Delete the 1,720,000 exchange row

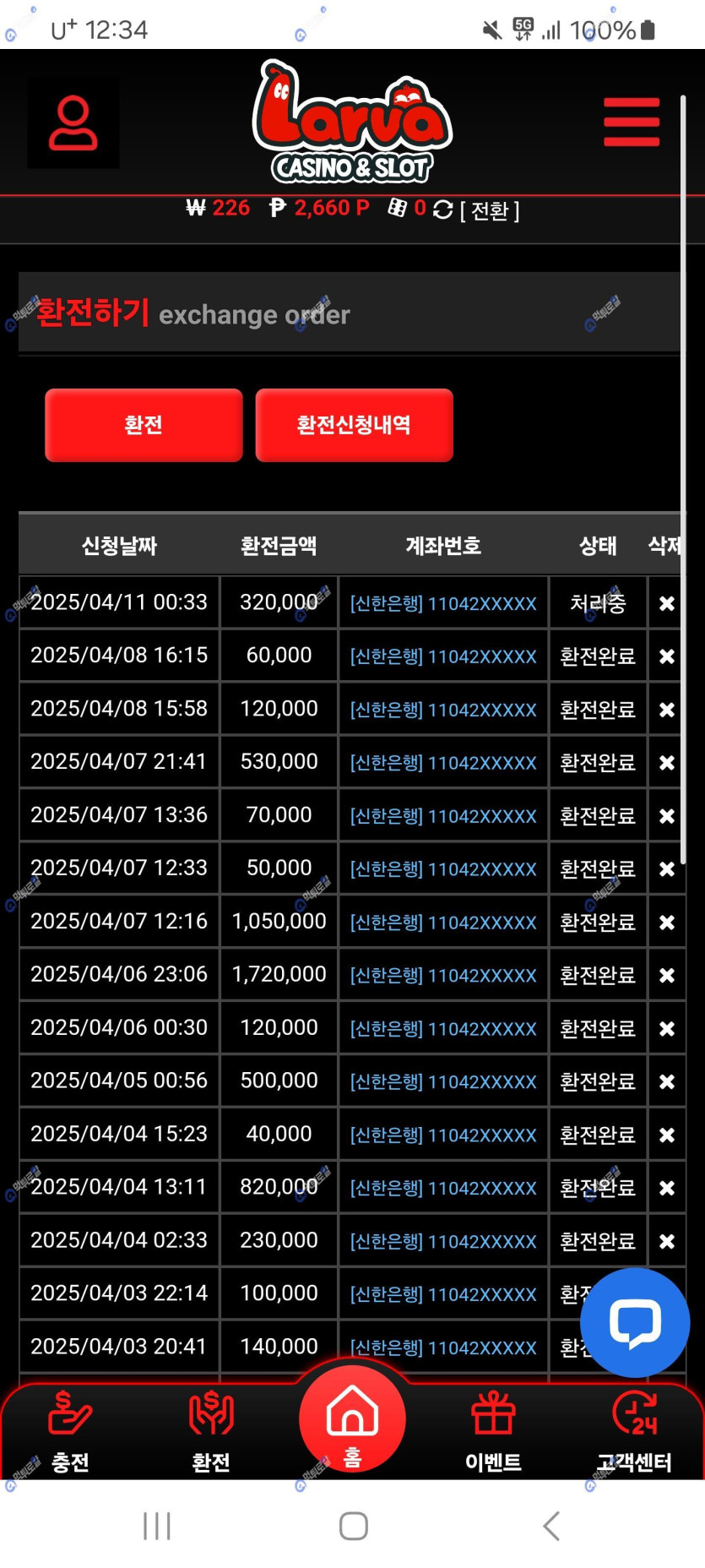pyautogui.click(x=666, y=976)
